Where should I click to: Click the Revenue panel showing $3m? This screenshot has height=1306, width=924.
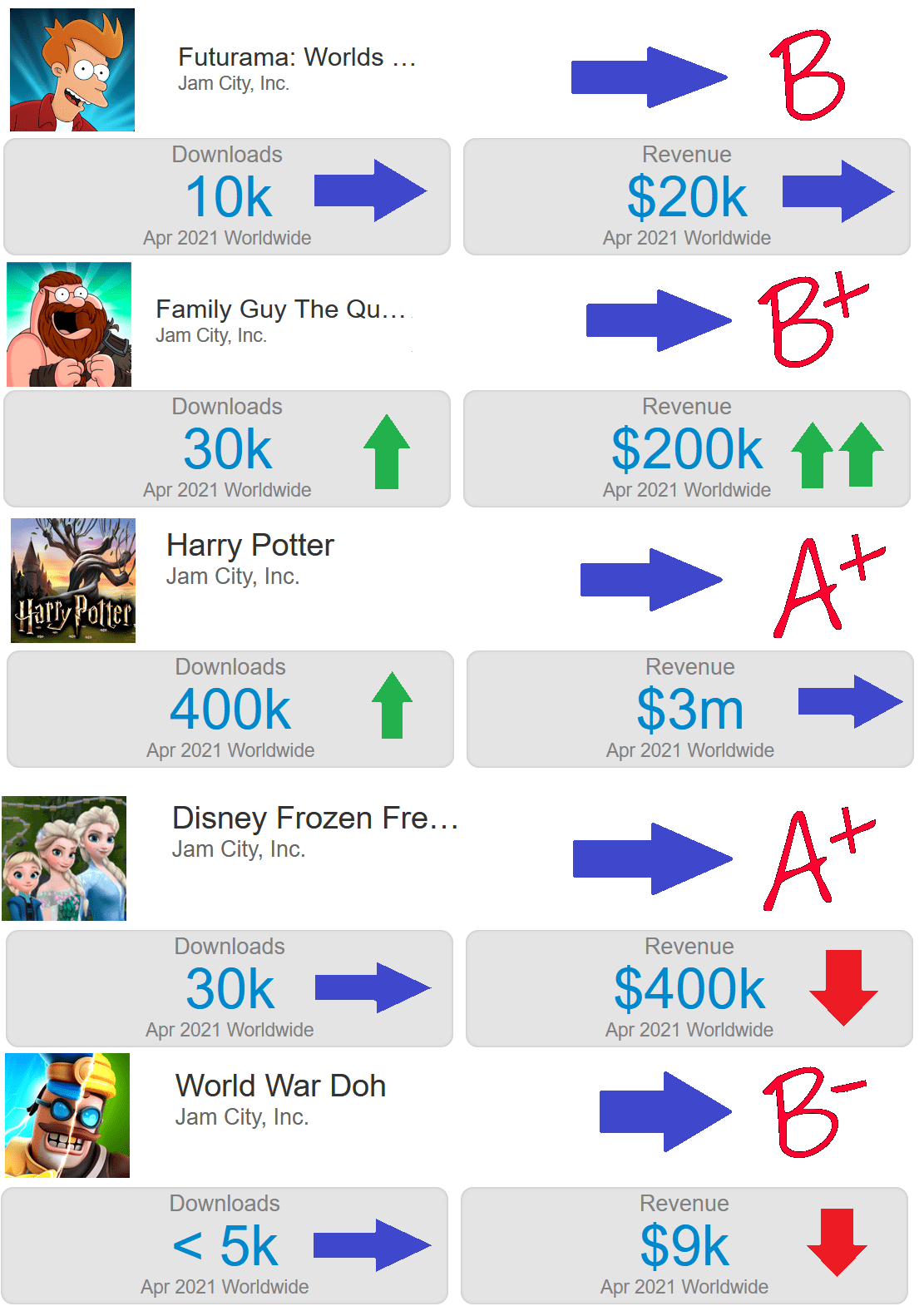click(689, 709)
